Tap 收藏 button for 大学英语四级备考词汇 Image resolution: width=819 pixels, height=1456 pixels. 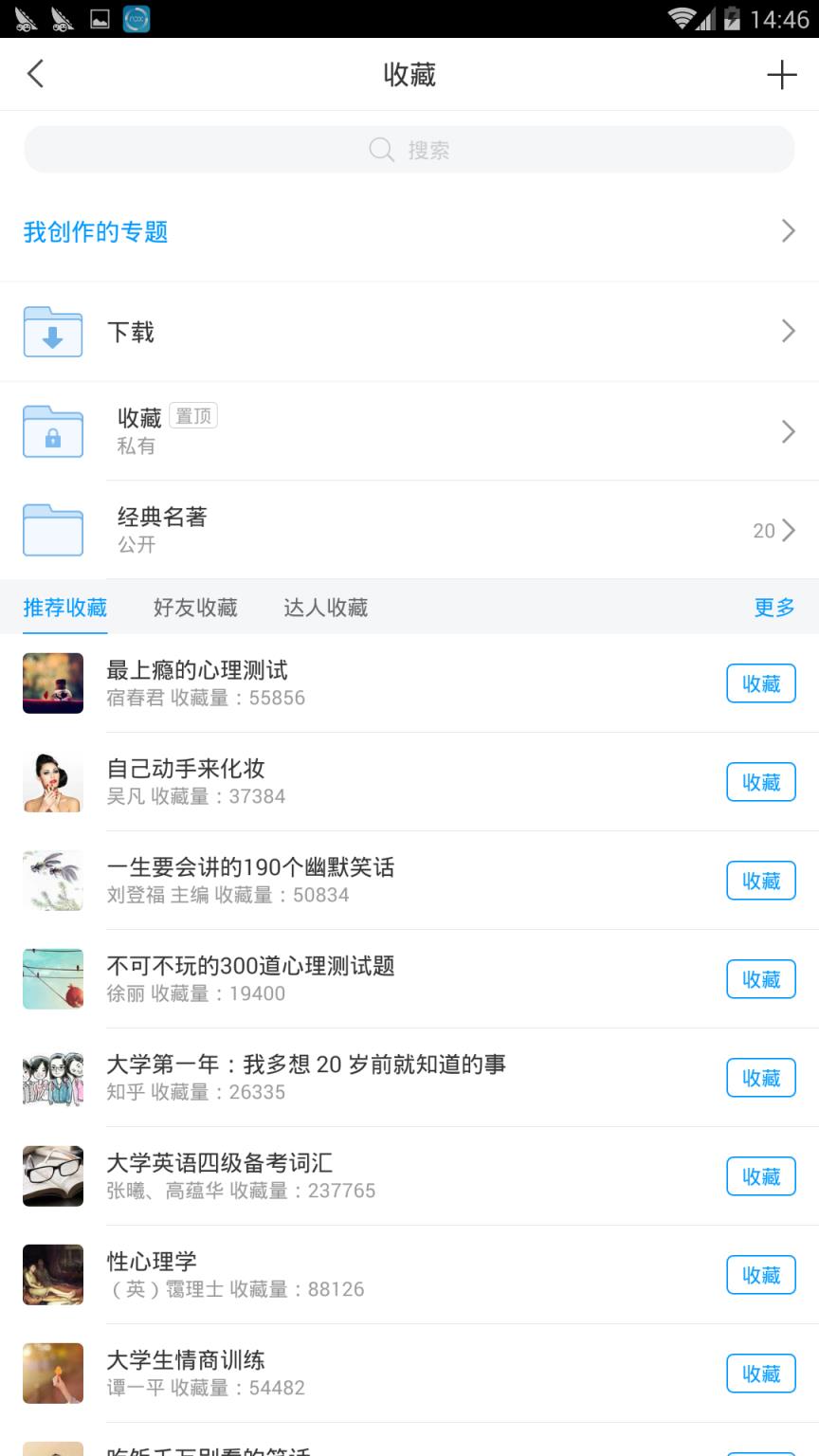click(760, 1176)
